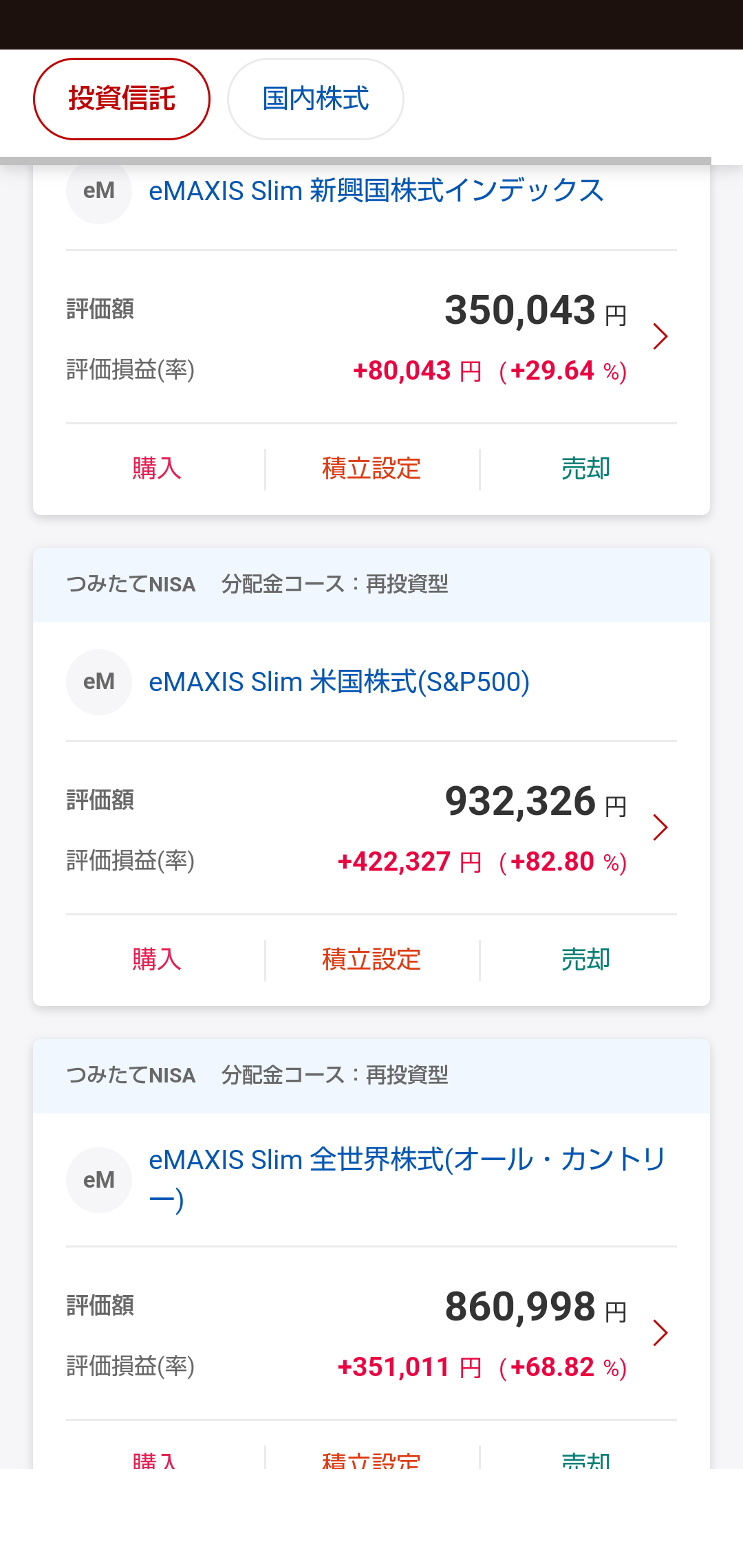Tap 購入 for 全世界株式(オール・カントリー)
Screen dimensions: 743x1568
[157, 1459]
